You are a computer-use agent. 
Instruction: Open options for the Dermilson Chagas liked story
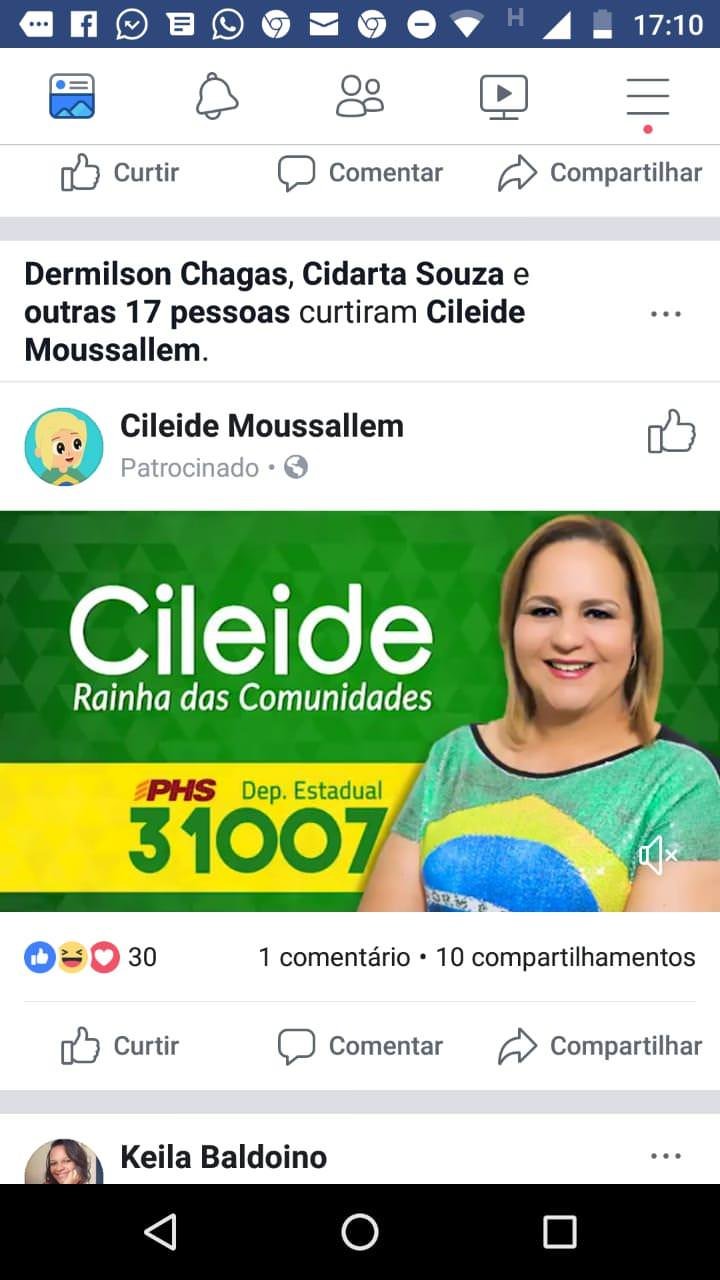pos(665,314)
